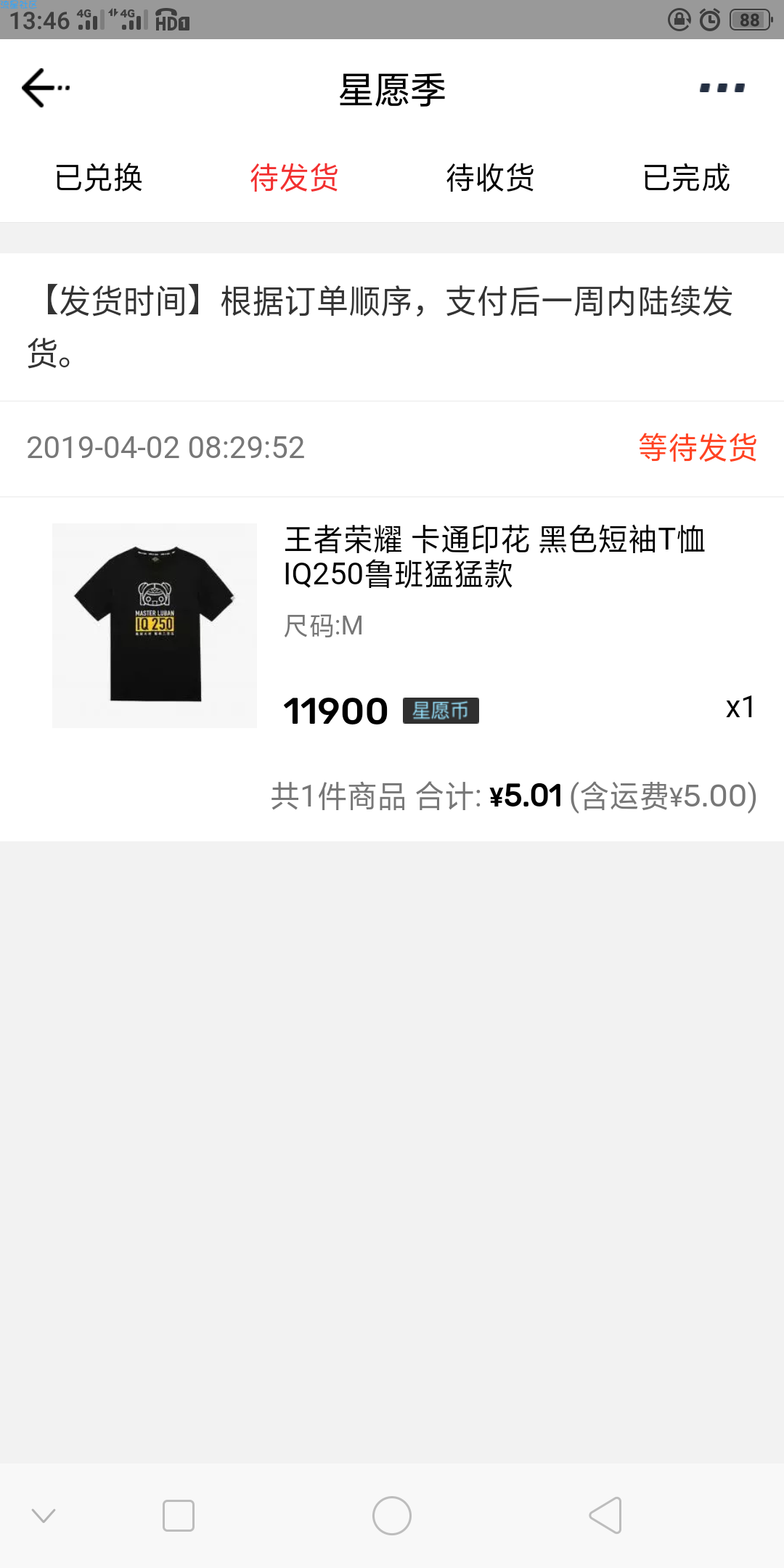The width and height of the screenshot is (784, 1568).
Task: Hide the navigation bar with the down chevron
Action: pos(44,1516)
